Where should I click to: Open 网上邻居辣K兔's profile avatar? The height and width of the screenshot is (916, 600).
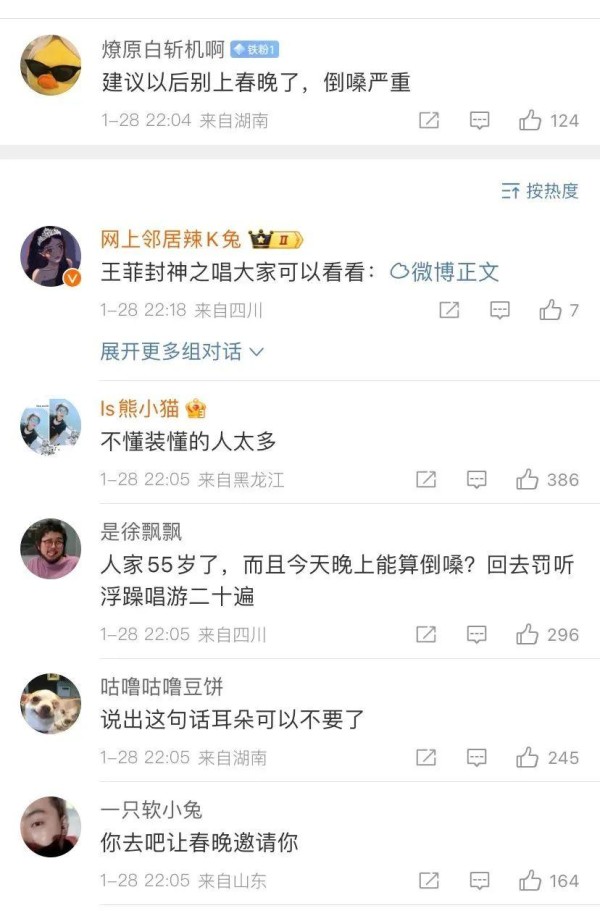pos(50,256)
